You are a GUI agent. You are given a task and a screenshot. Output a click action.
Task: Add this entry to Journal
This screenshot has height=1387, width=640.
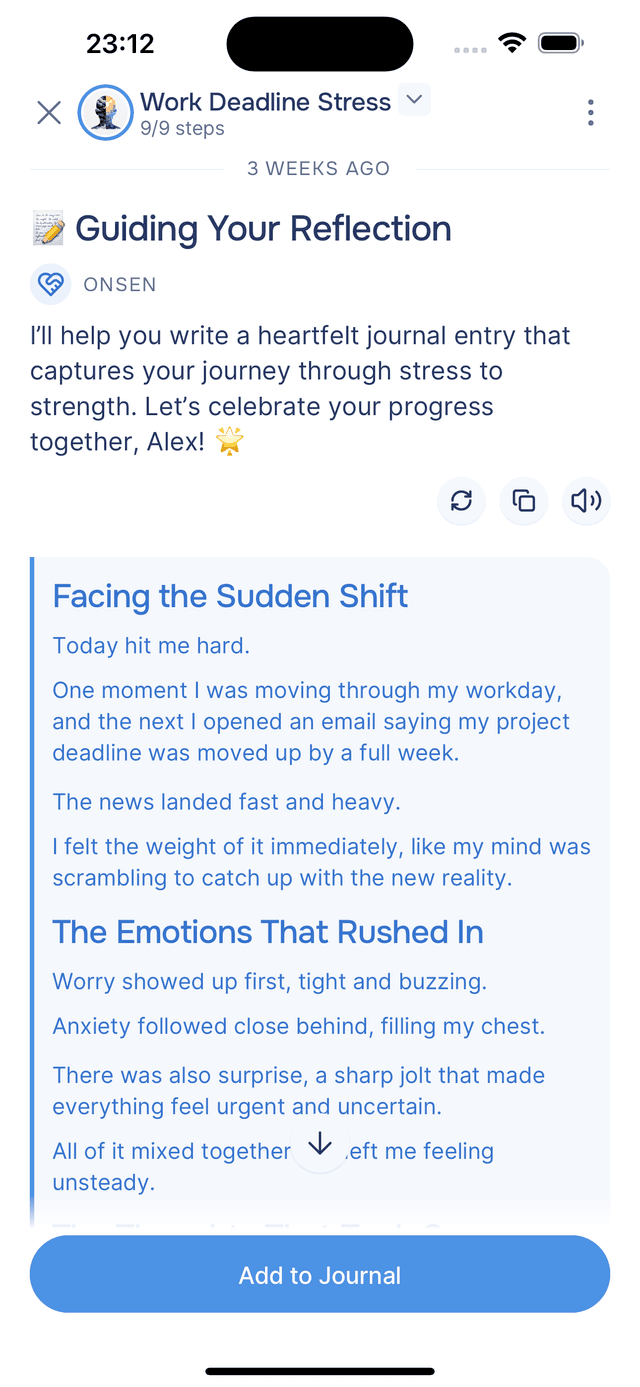320,1275
